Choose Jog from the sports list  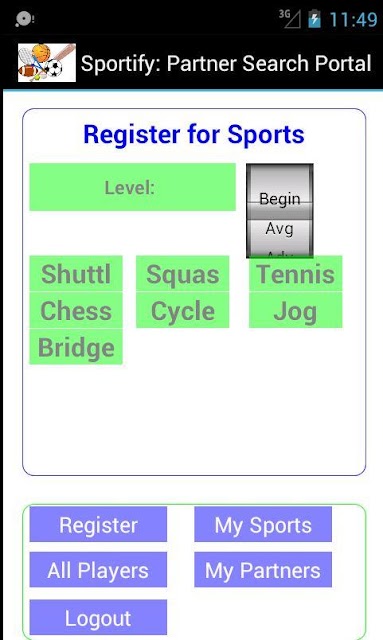coord(296,310)
